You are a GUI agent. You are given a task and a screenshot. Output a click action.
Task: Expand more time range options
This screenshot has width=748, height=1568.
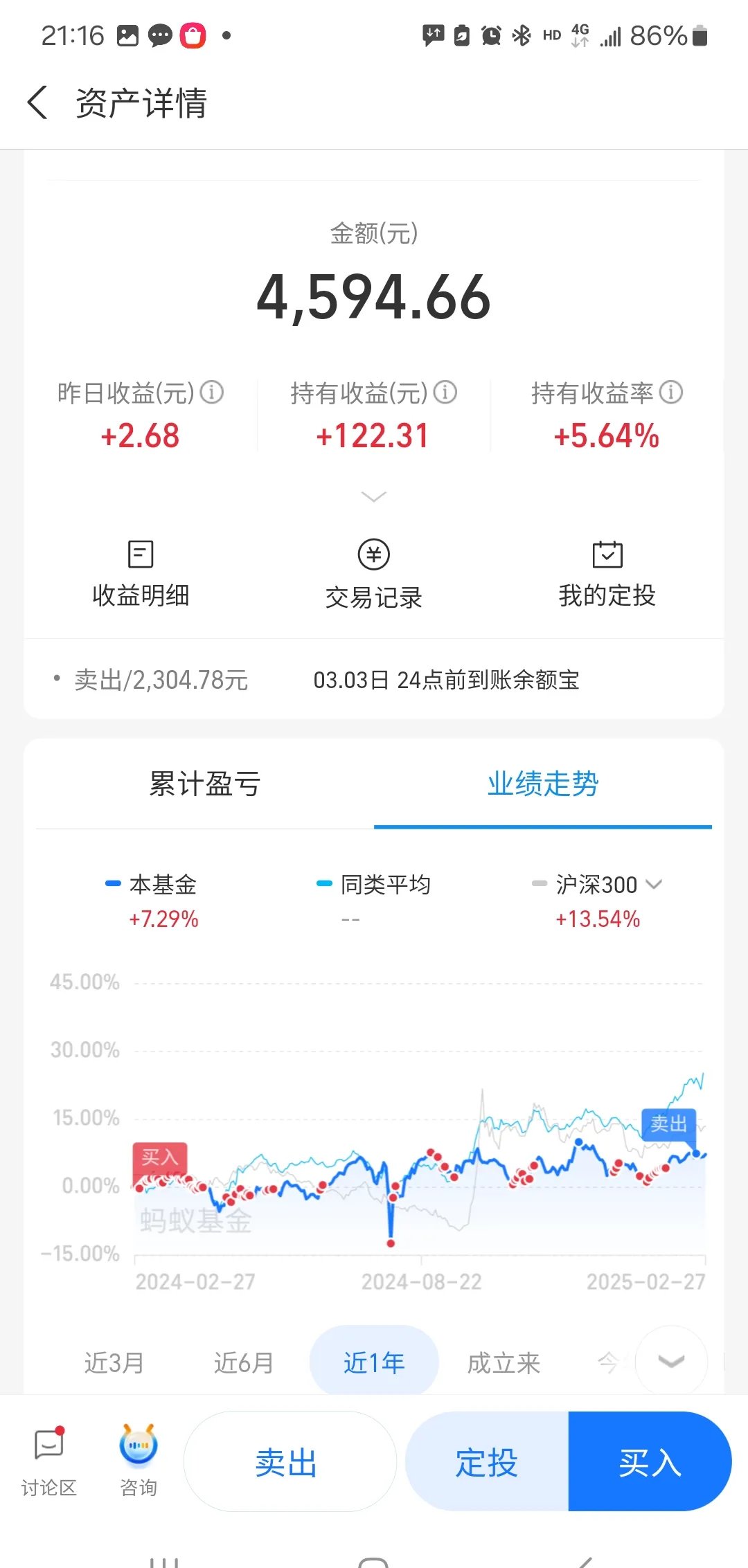point(670,1362)
